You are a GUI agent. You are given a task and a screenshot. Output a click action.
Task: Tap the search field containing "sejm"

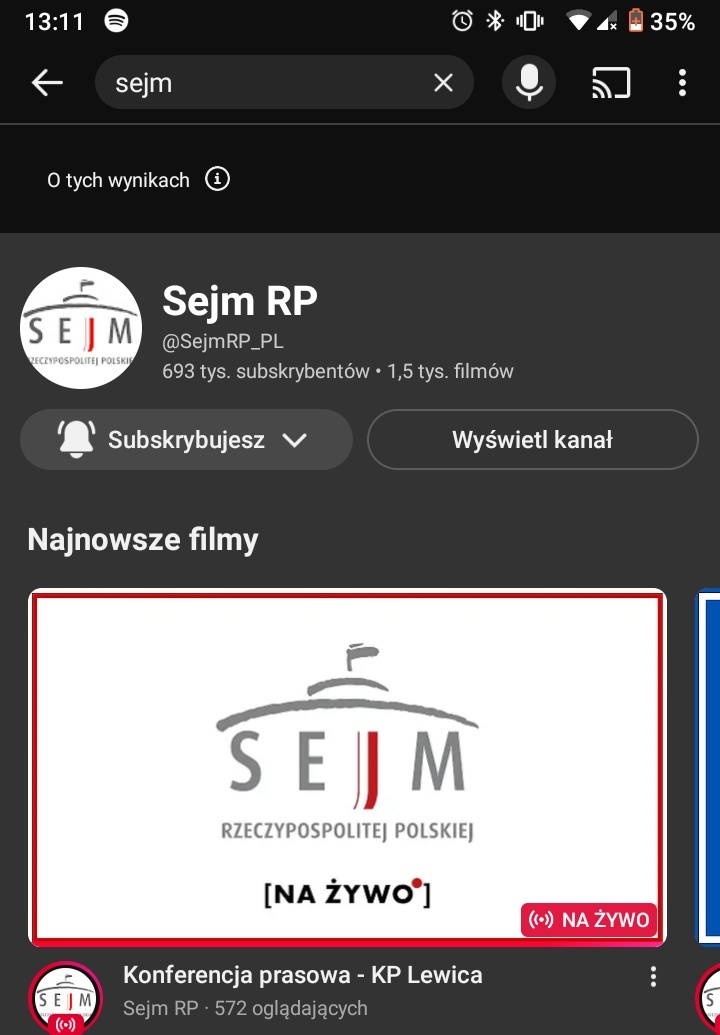click(x=260, y=83)
